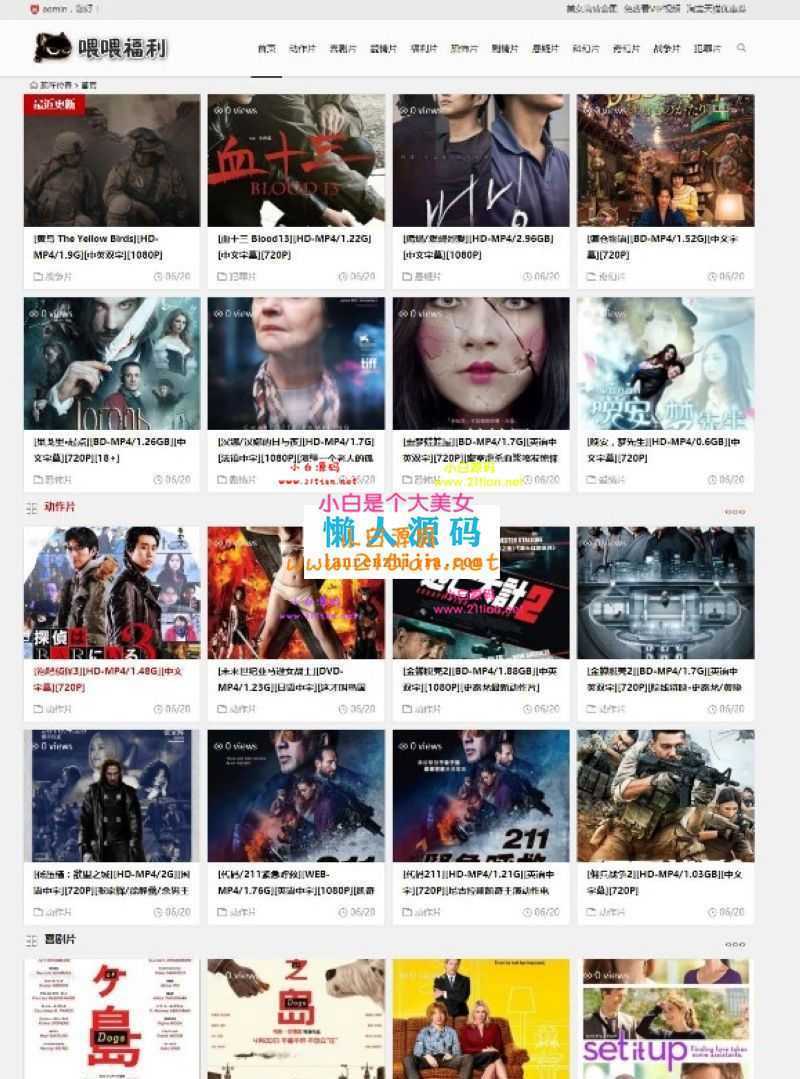Tap the 动作片 section heading link

[59, 507]
